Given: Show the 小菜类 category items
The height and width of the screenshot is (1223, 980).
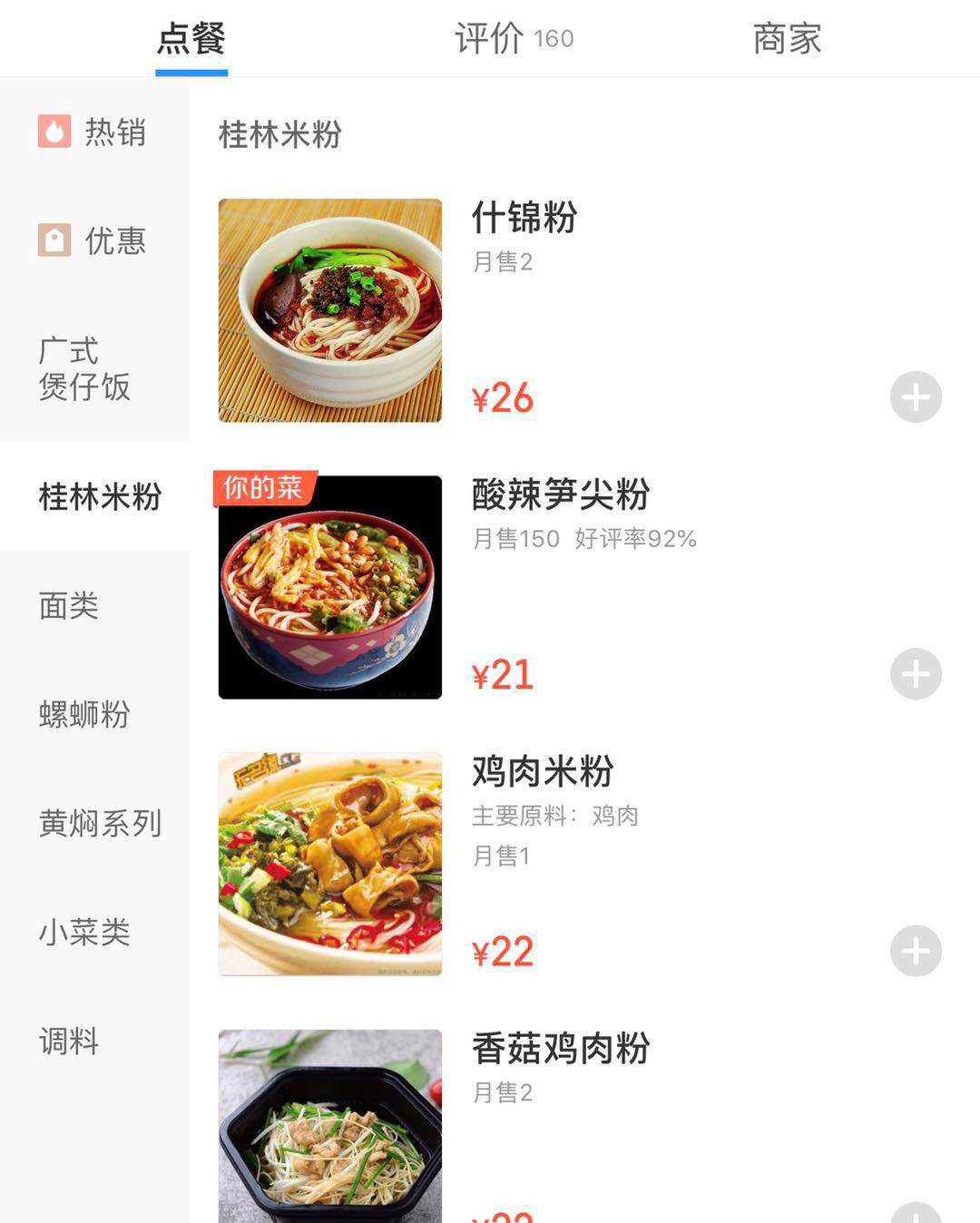Looking at the screenshot, I should 84,934.
